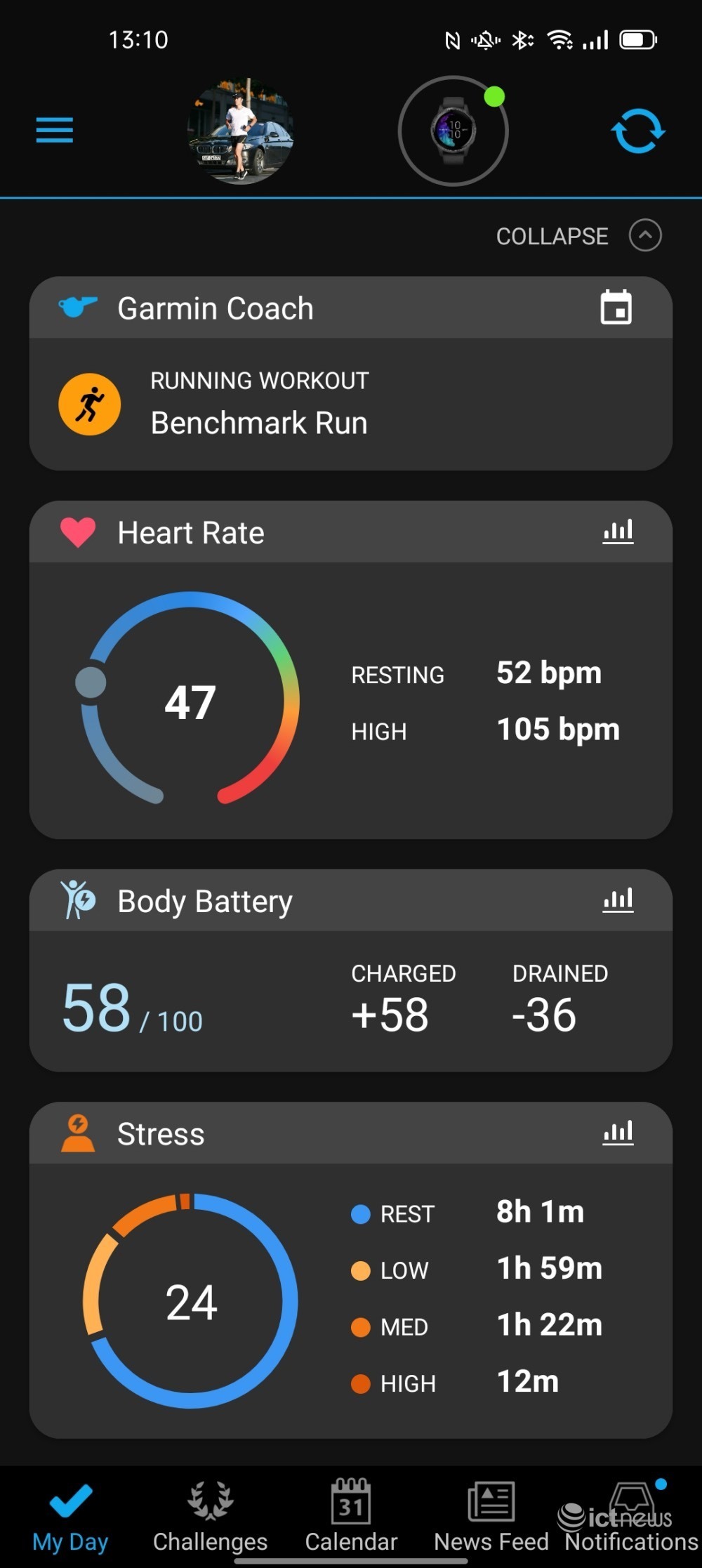Open the Garmin Coach calendar icon

(x=616, y=308)
